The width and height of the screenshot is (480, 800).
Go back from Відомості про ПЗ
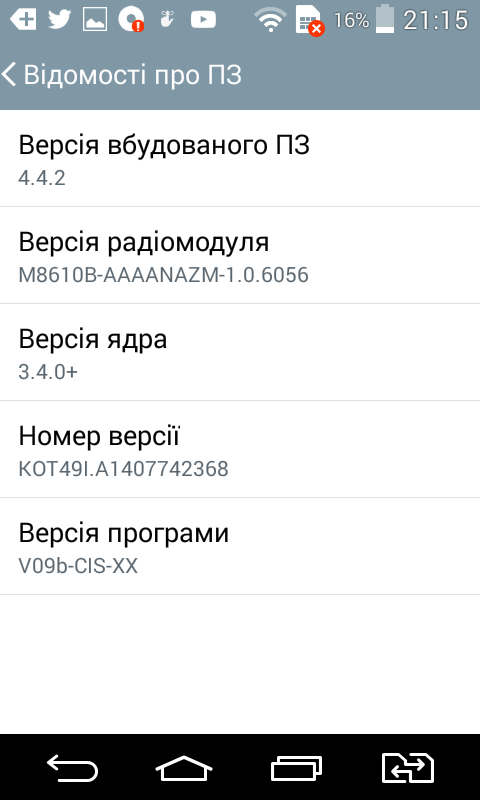point(9,74)
